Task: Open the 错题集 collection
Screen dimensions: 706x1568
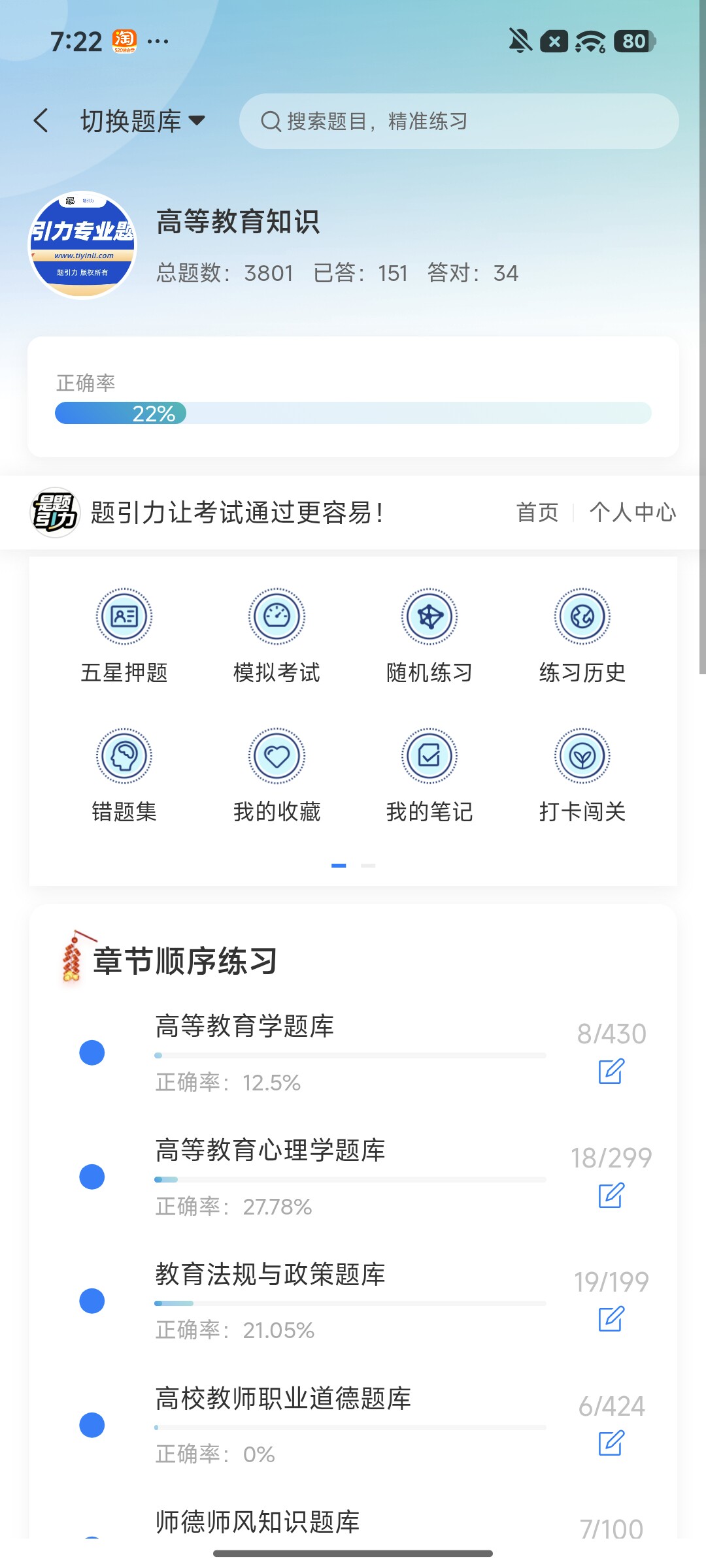Action: click(x=124, y=776)
